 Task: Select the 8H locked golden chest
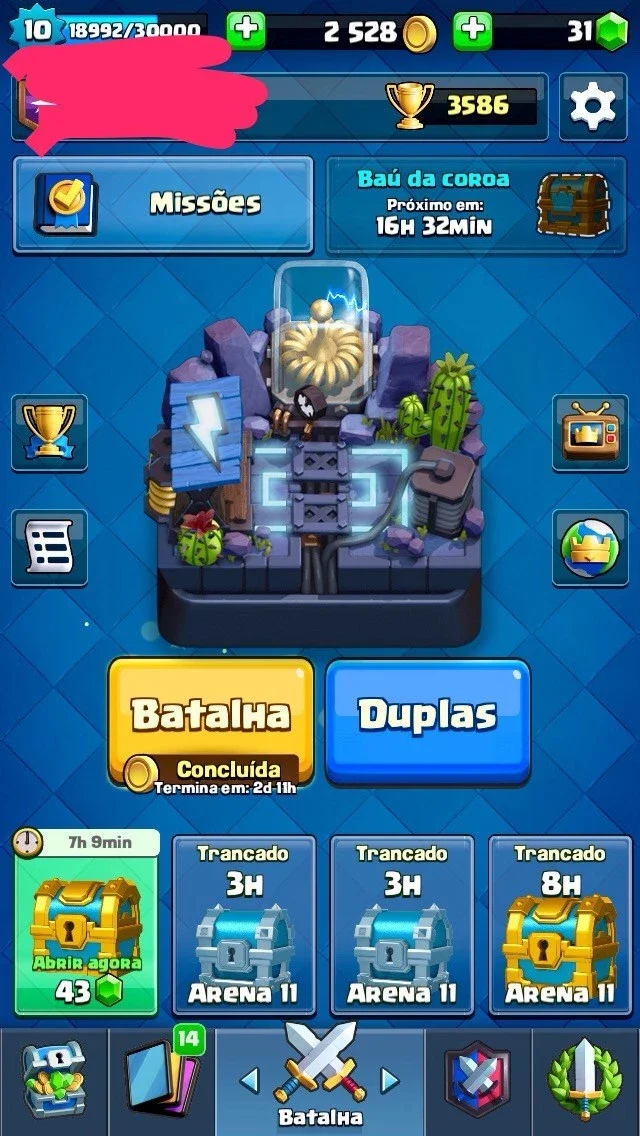(559, 926)
